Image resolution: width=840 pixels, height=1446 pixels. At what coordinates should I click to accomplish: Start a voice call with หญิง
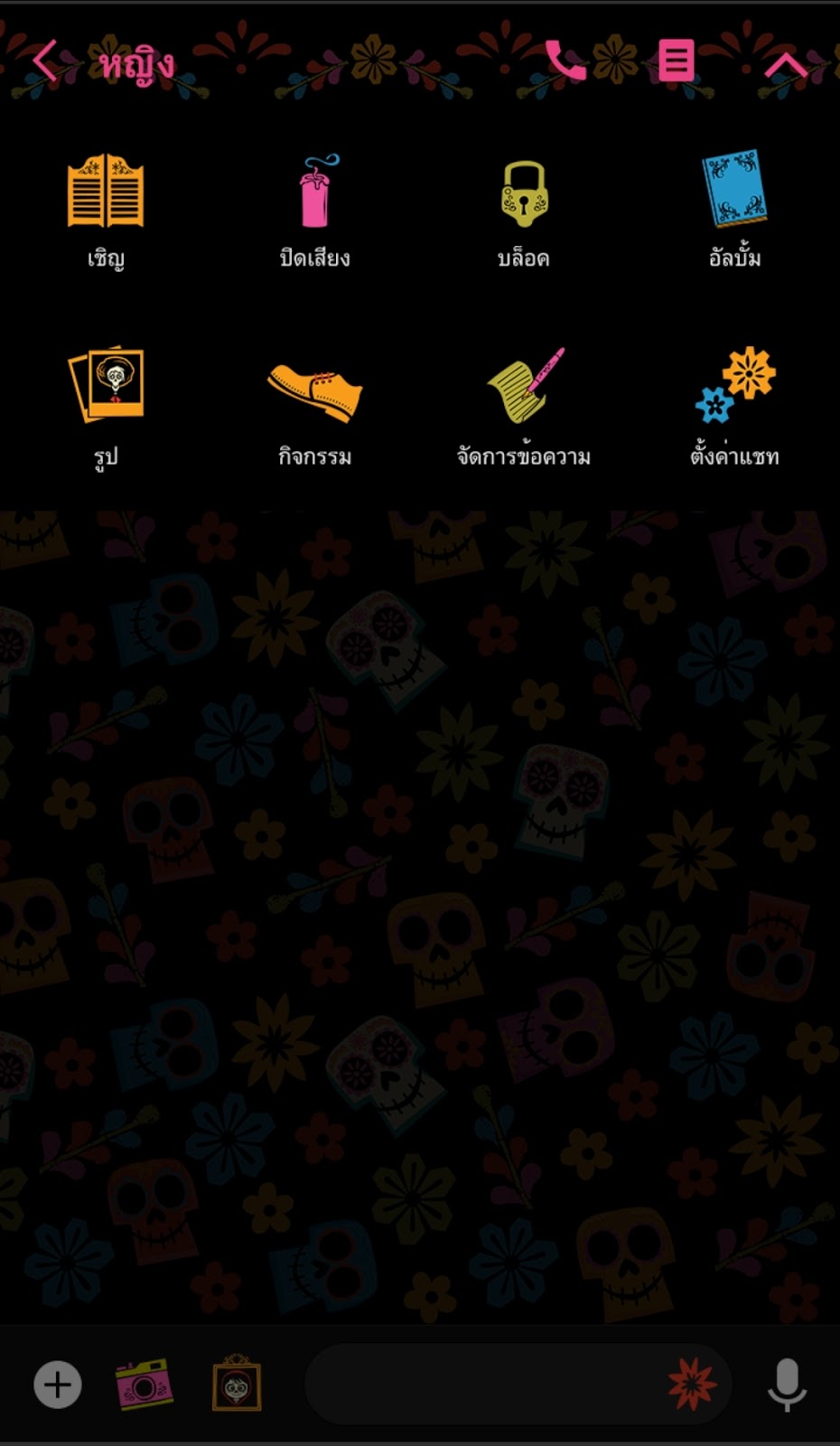pos(565,61)
